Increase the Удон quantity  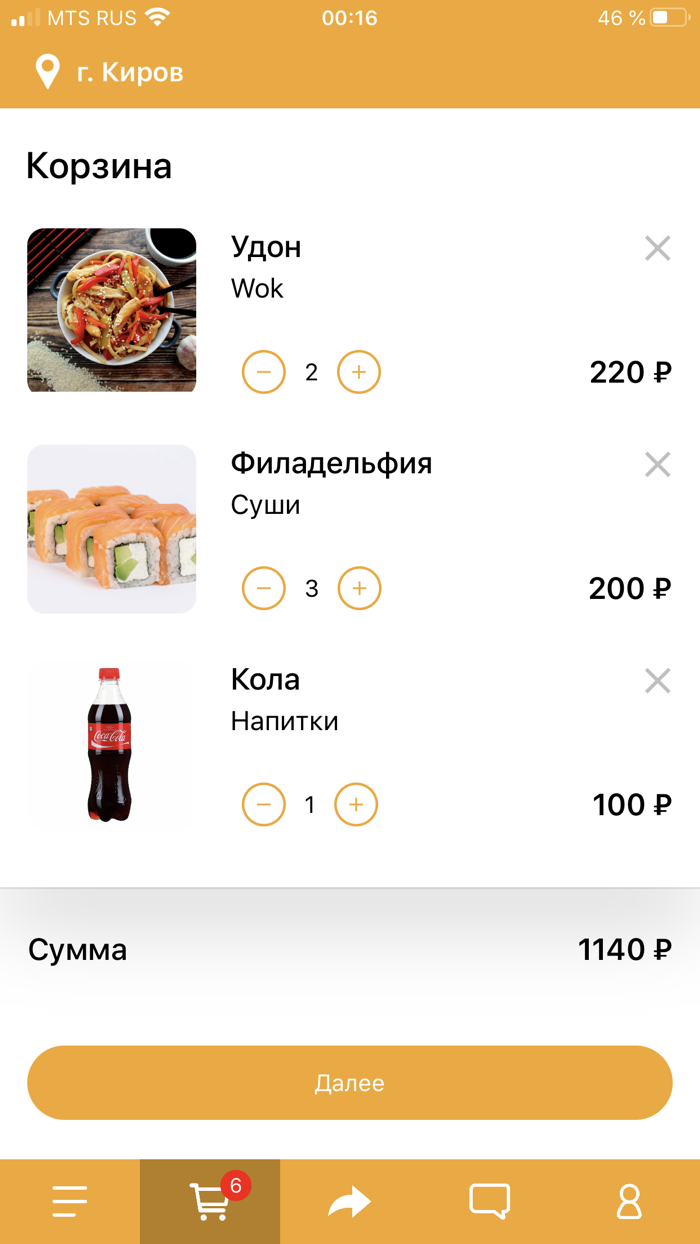[359, 372]
